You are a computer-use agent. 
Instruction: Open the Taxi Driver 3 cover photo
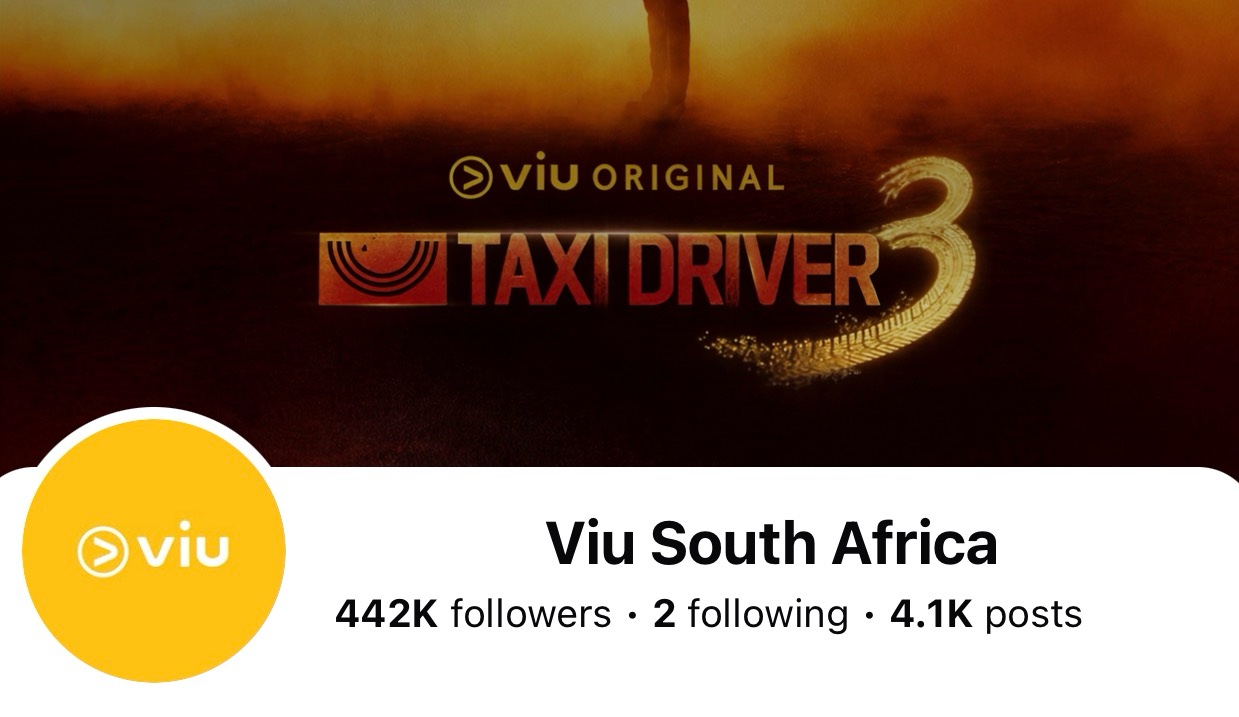pyautogui.click(x=620, y=230)
